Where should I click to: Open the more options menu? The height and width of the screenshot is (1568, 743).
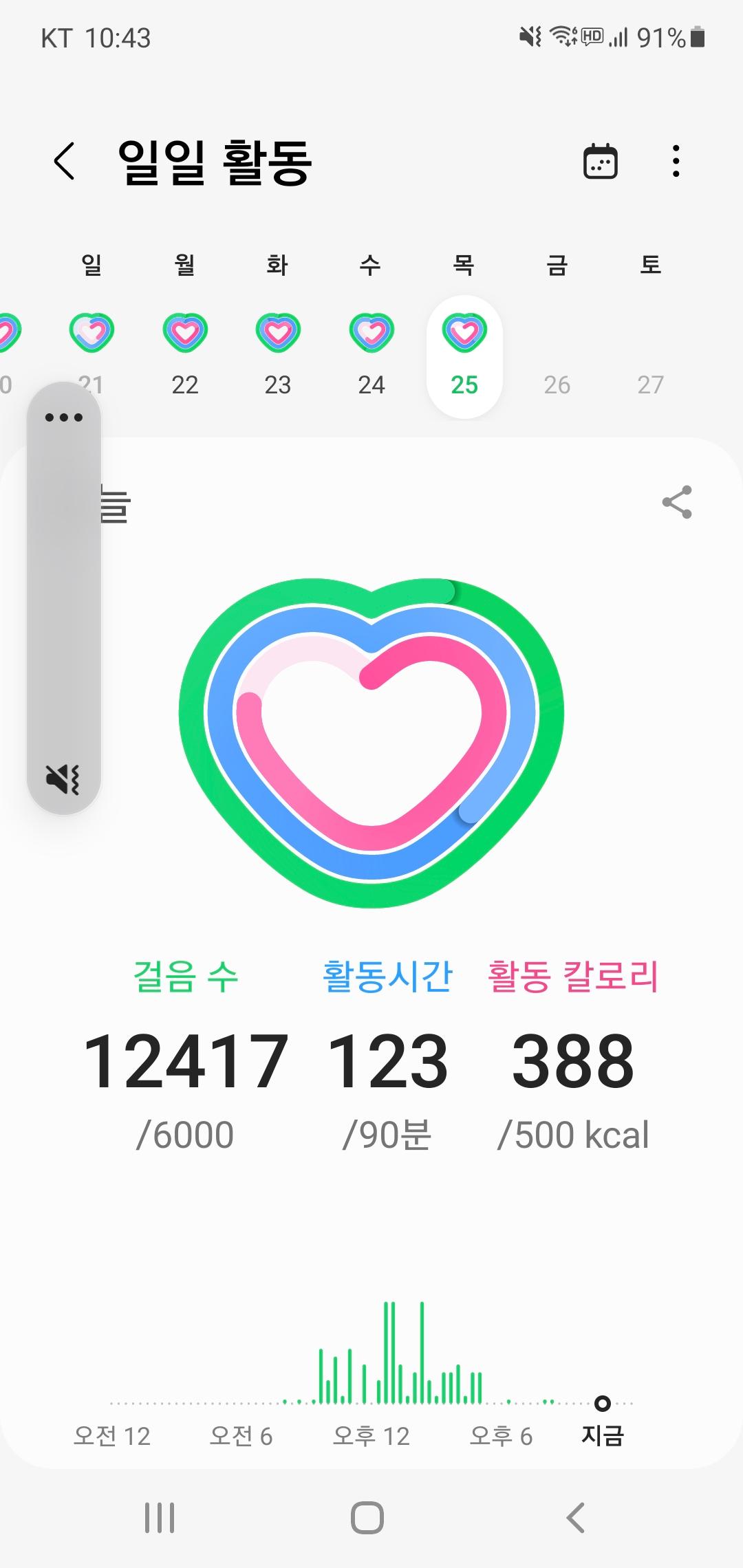pyautogui.click(x=676, y=162)
